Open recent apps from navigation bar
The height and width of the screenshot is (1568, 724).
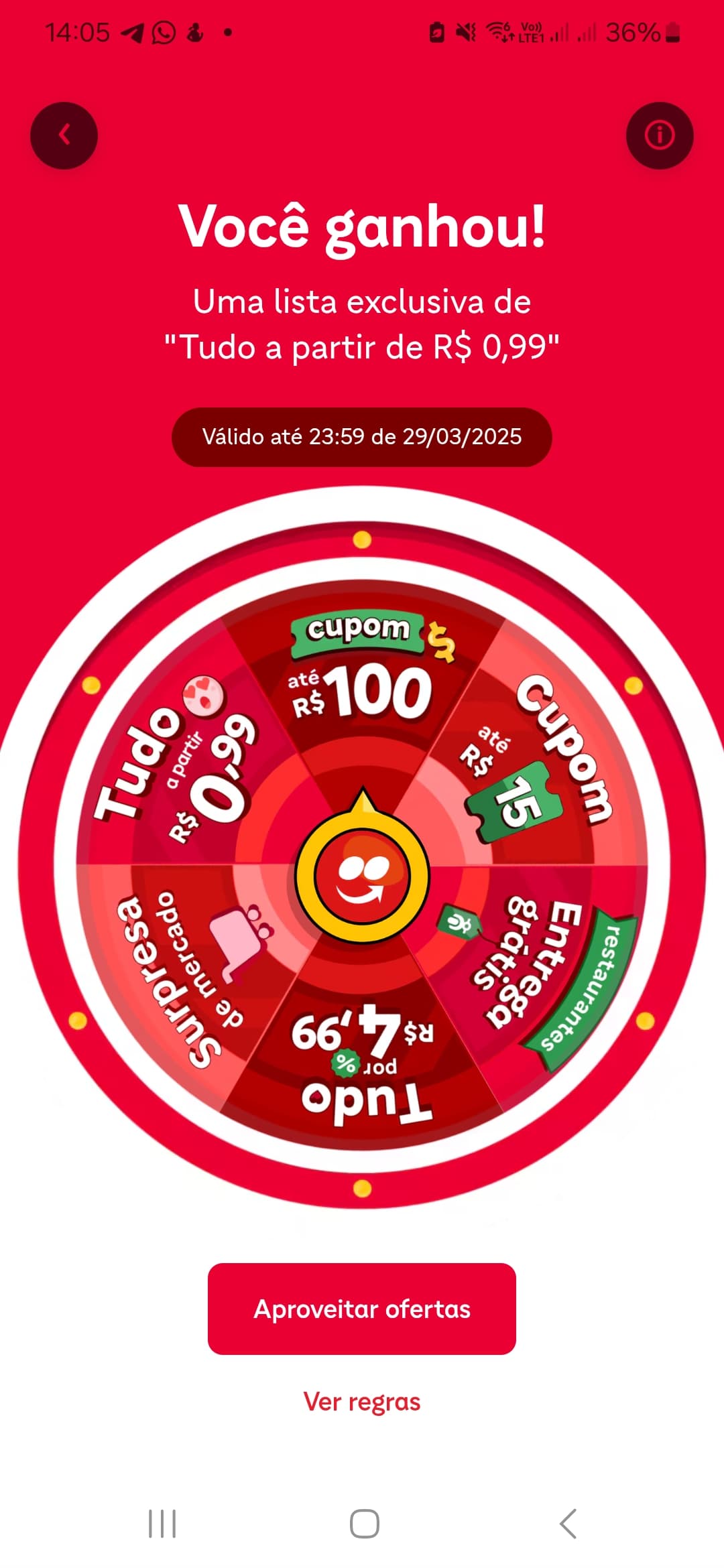(x=162, y=1523)
